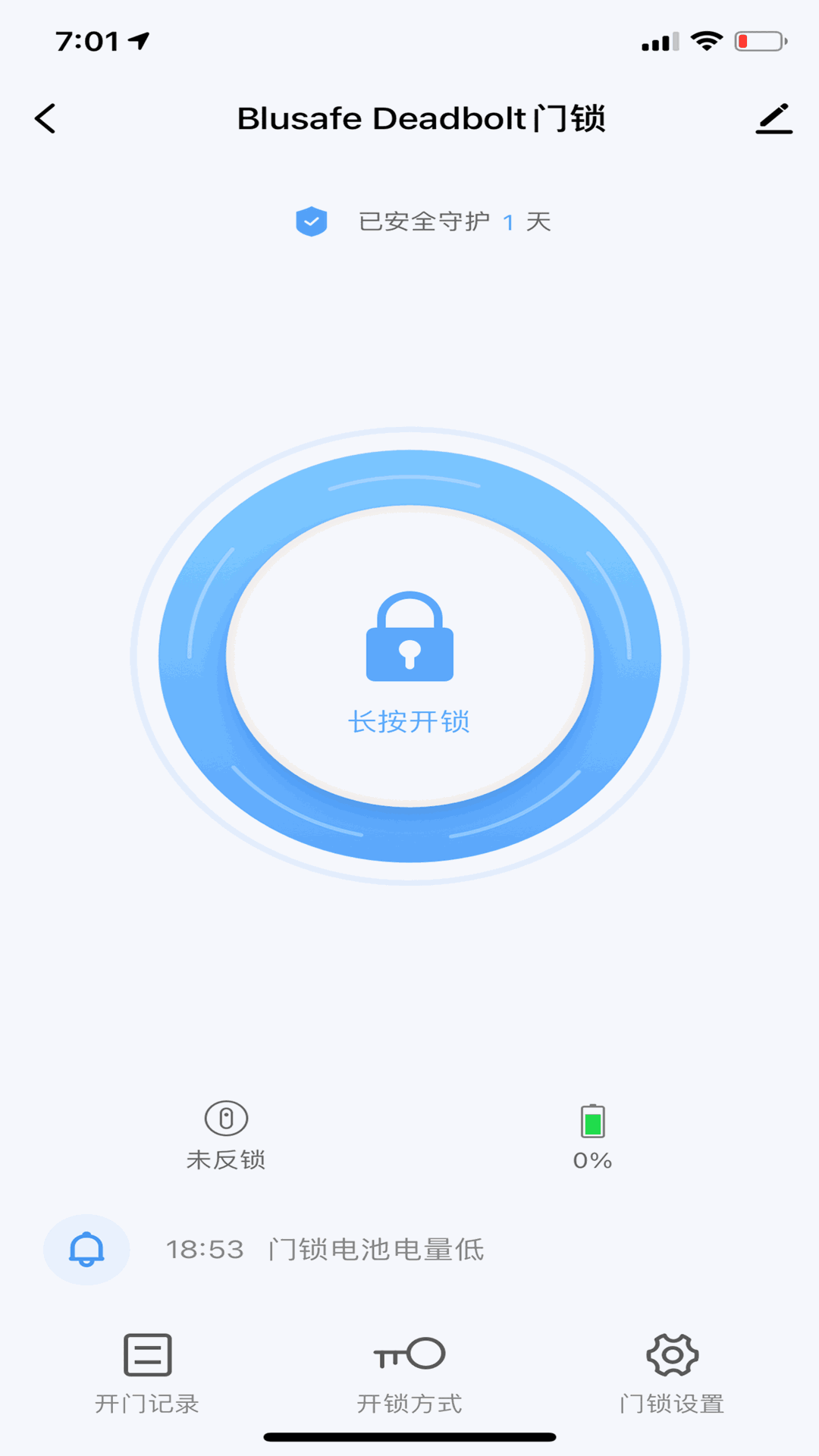
Task: Tap the pencil edit icon
Action: [773, 119]
